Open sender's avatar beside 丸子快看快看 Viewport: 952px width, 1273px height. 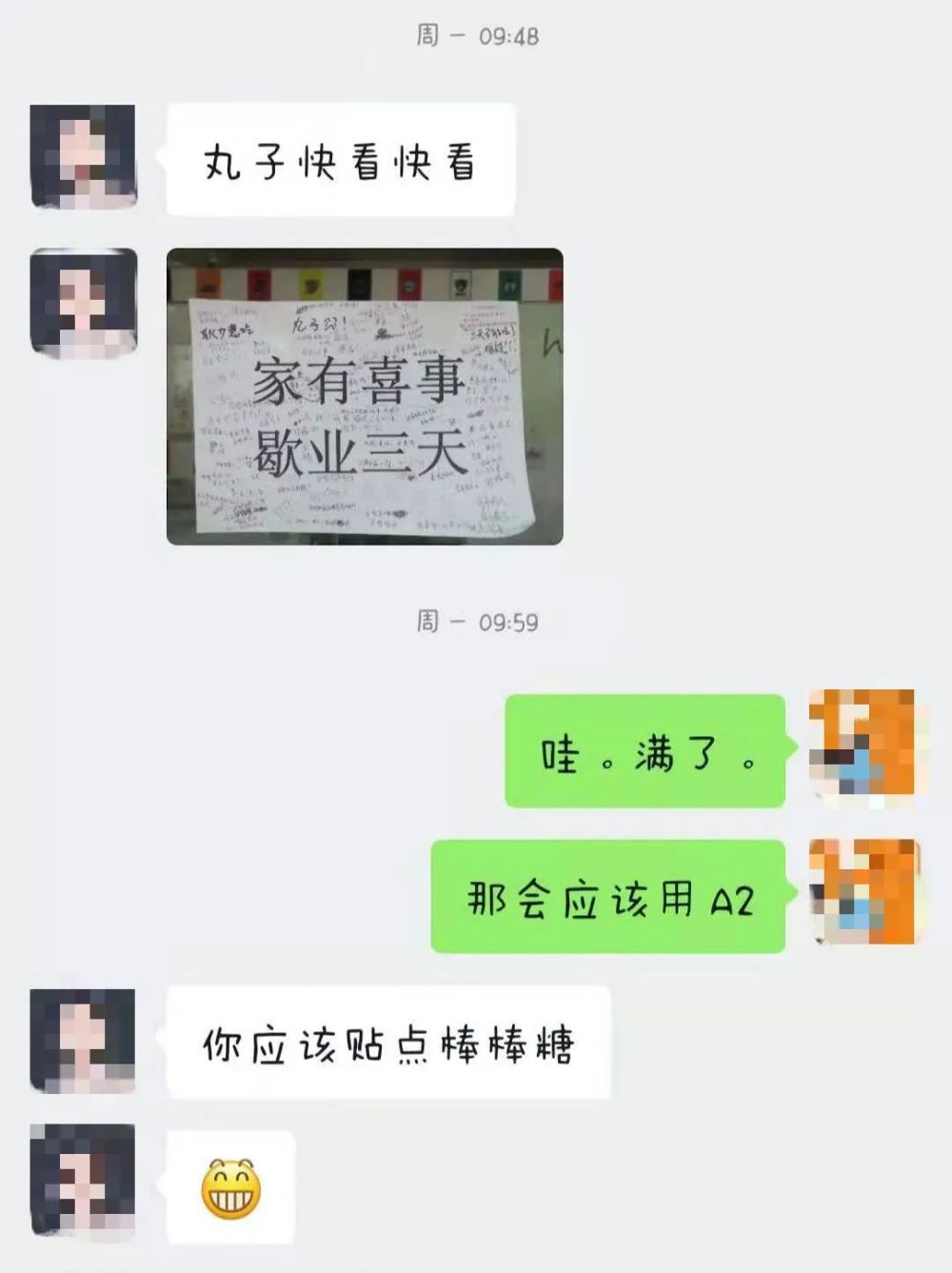[83, 157]
